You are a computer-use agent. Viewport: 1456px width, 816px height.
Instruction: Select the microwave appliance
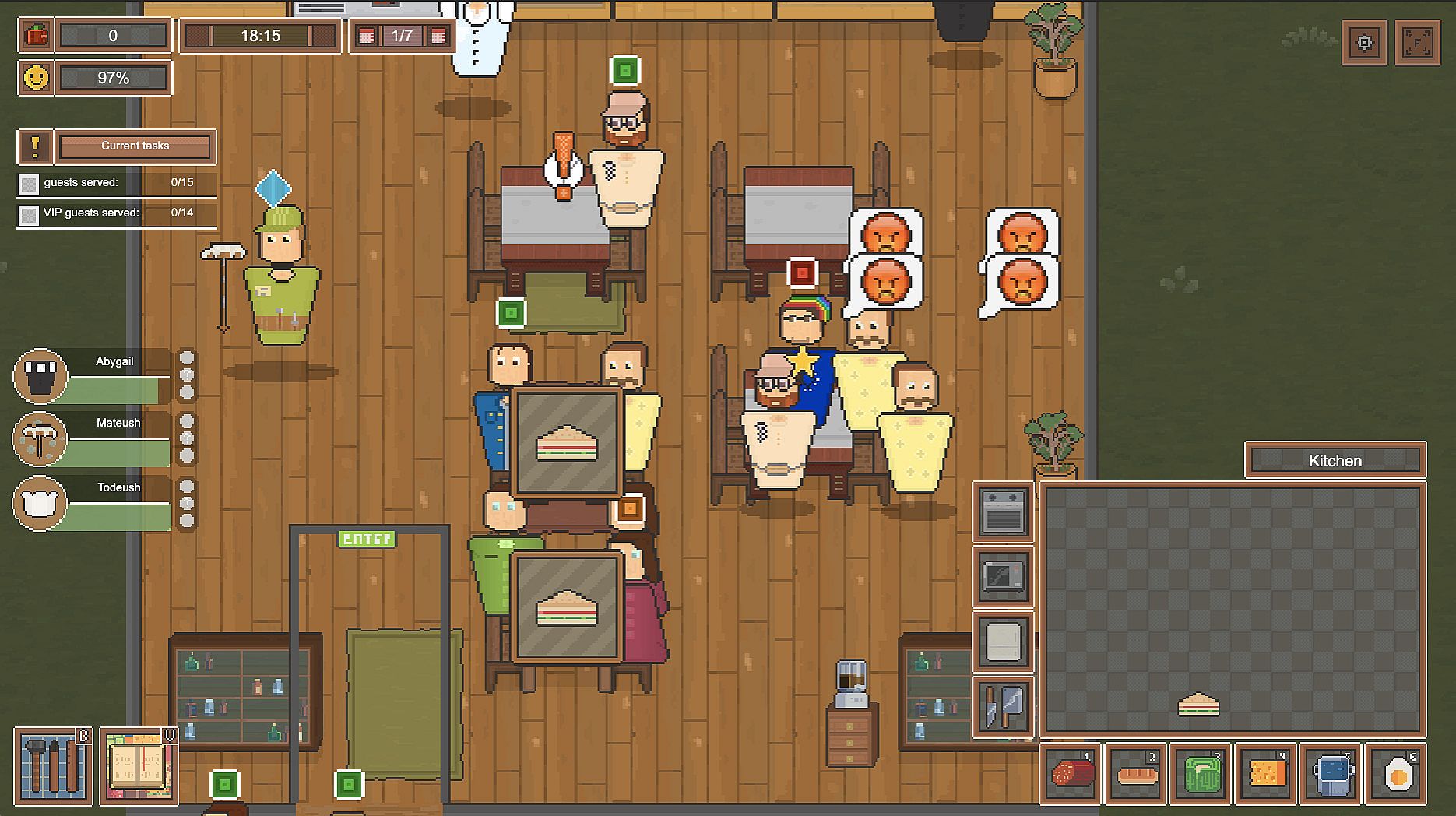click(x=1003, y=577)
